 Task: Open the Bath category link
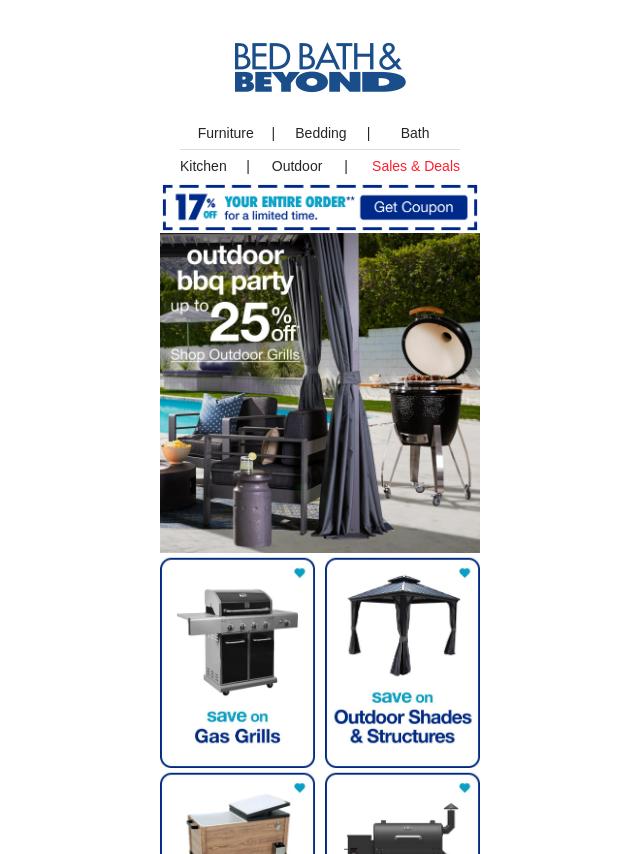(414, 133)
